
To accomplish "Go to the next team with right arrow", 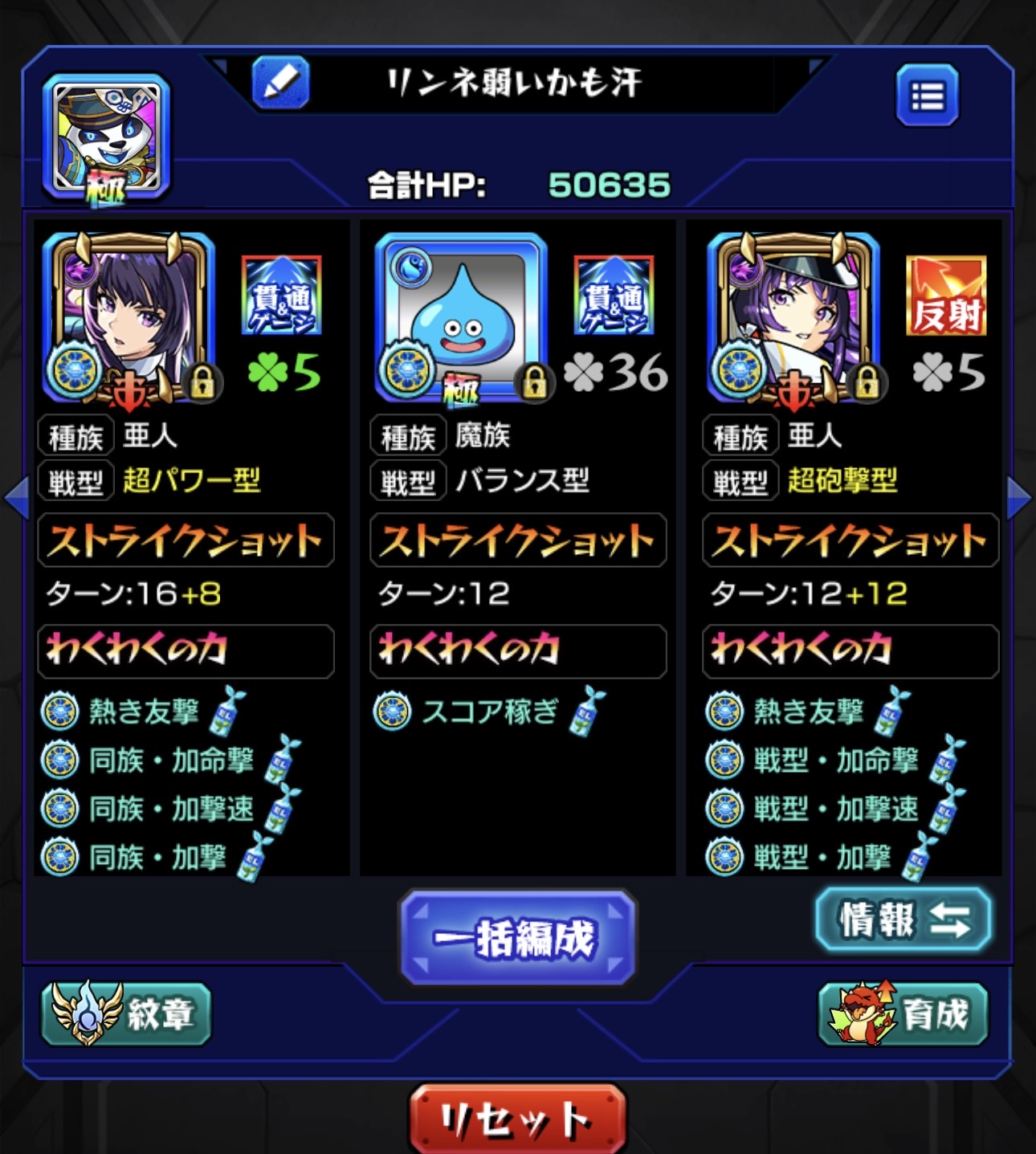I will (1018, 498).
